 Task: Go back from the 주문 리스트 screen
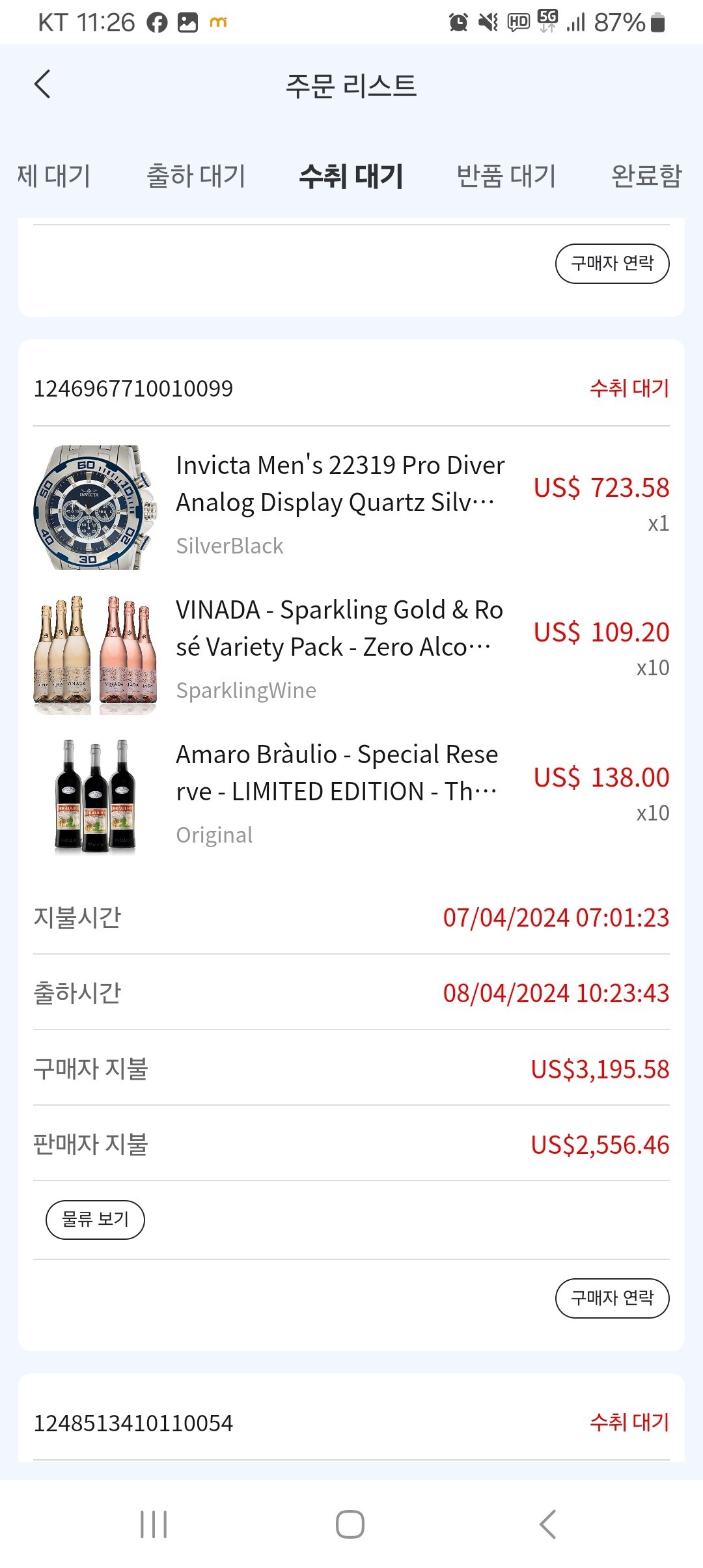43,85
